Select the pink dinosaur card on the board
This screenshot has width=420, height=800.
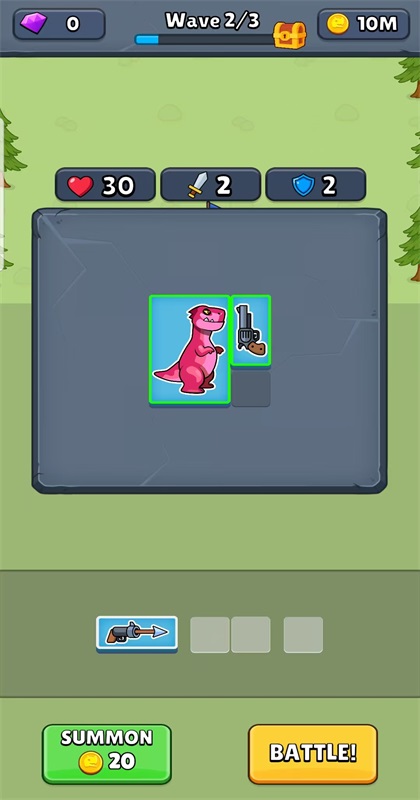(x=189, y=350)
